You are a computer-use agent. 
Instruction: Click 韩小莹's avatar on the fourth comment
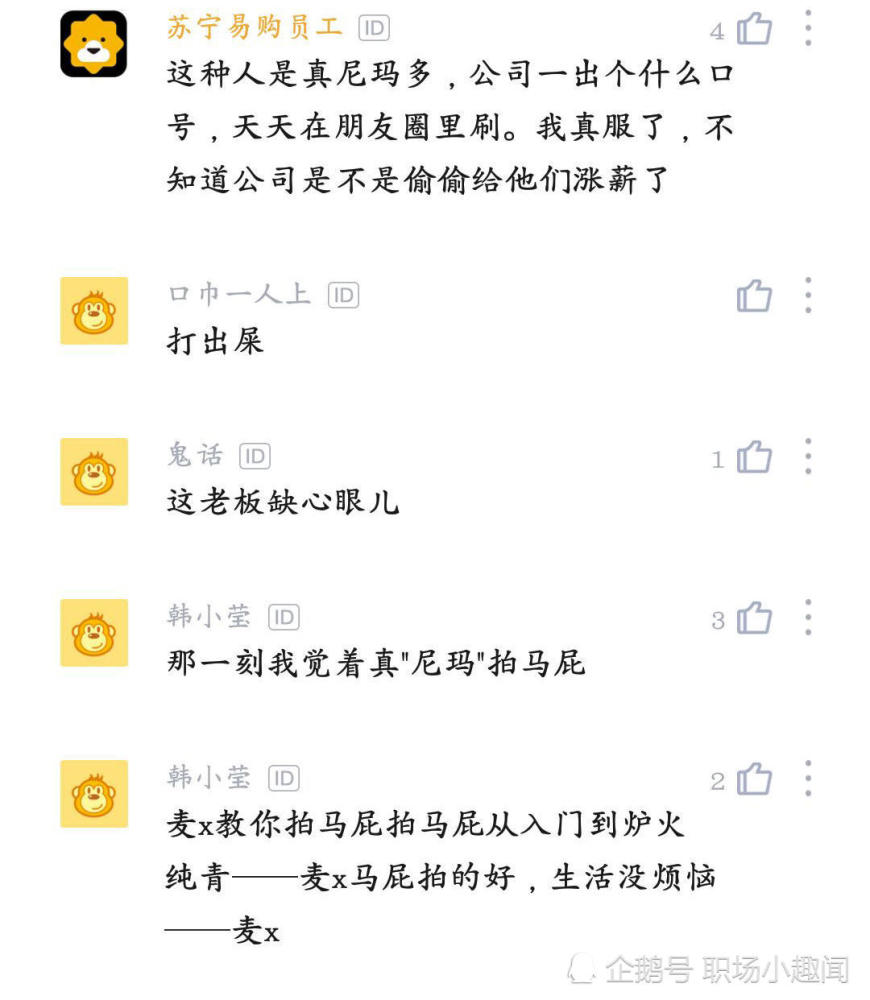(93, 633)
